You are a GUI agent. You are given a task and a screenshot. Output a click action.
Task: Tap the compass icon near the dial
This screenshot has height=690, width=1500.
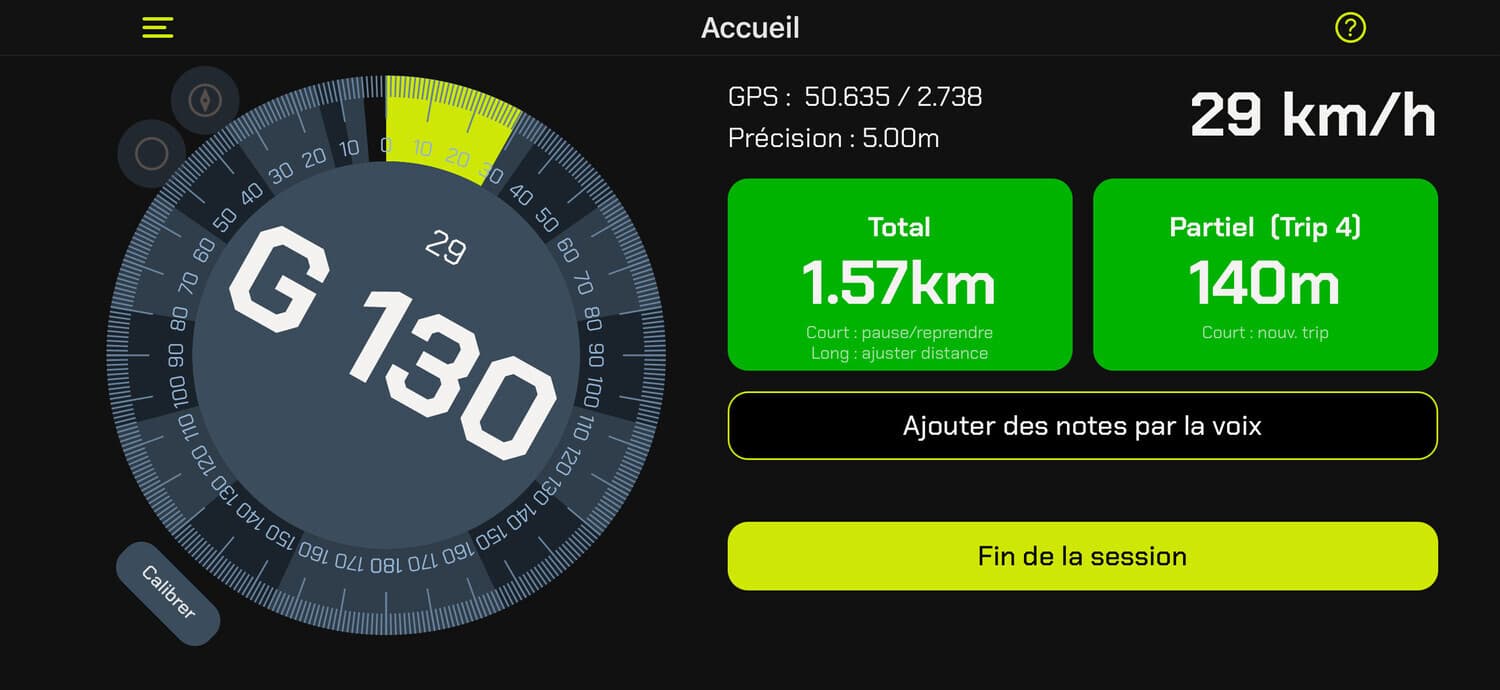tap(205, 100)
